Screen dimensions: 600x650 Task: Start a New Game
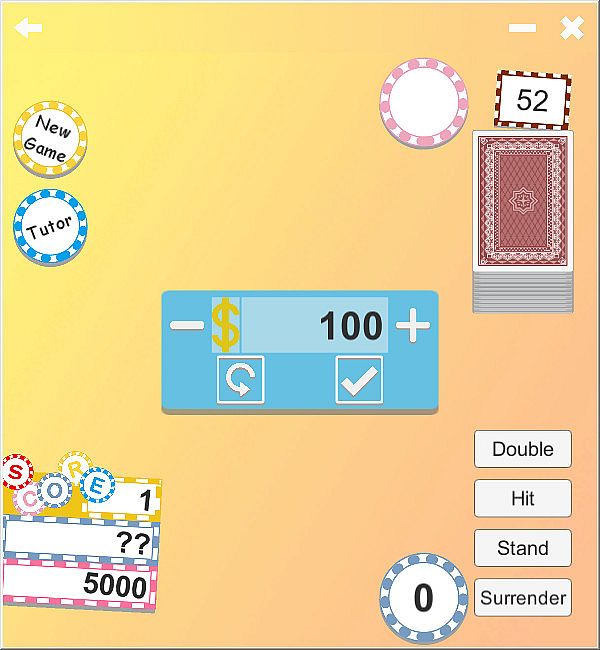(x=50, y=139)
